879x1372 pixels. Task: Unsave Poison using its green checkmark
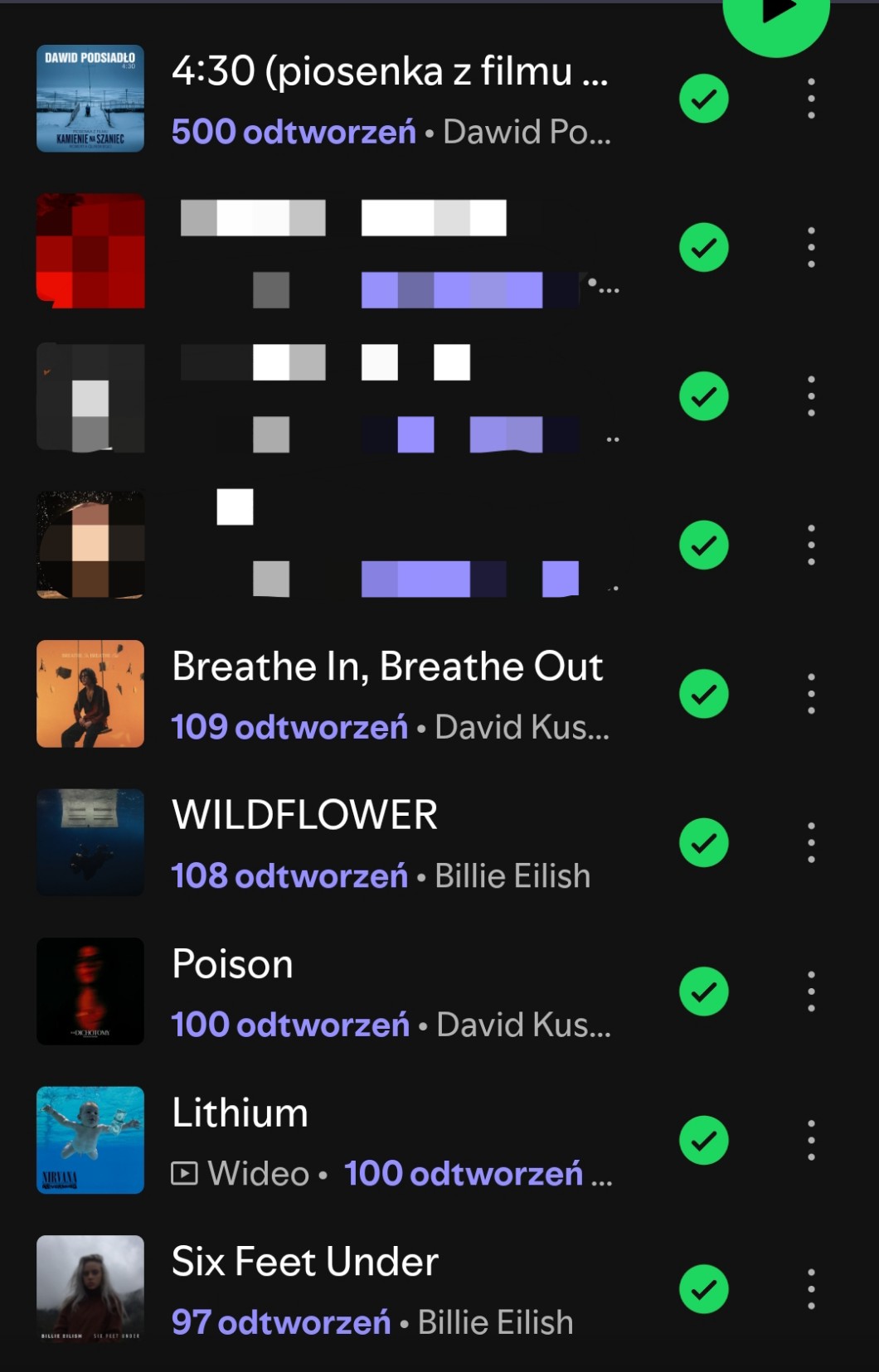[x=704, y=991]
